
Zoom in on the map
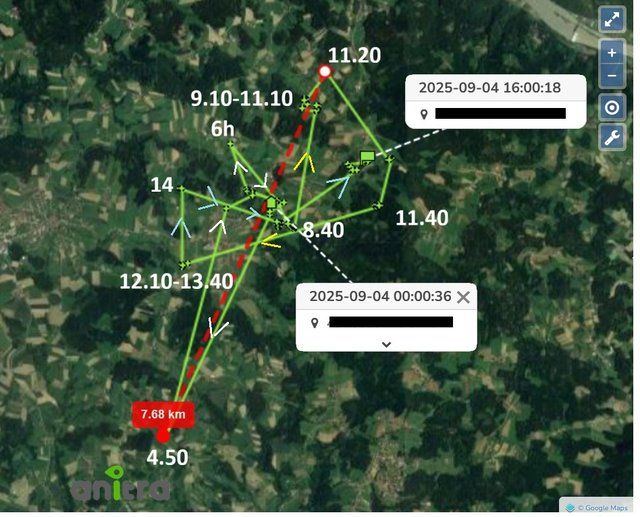click(612, 53)
